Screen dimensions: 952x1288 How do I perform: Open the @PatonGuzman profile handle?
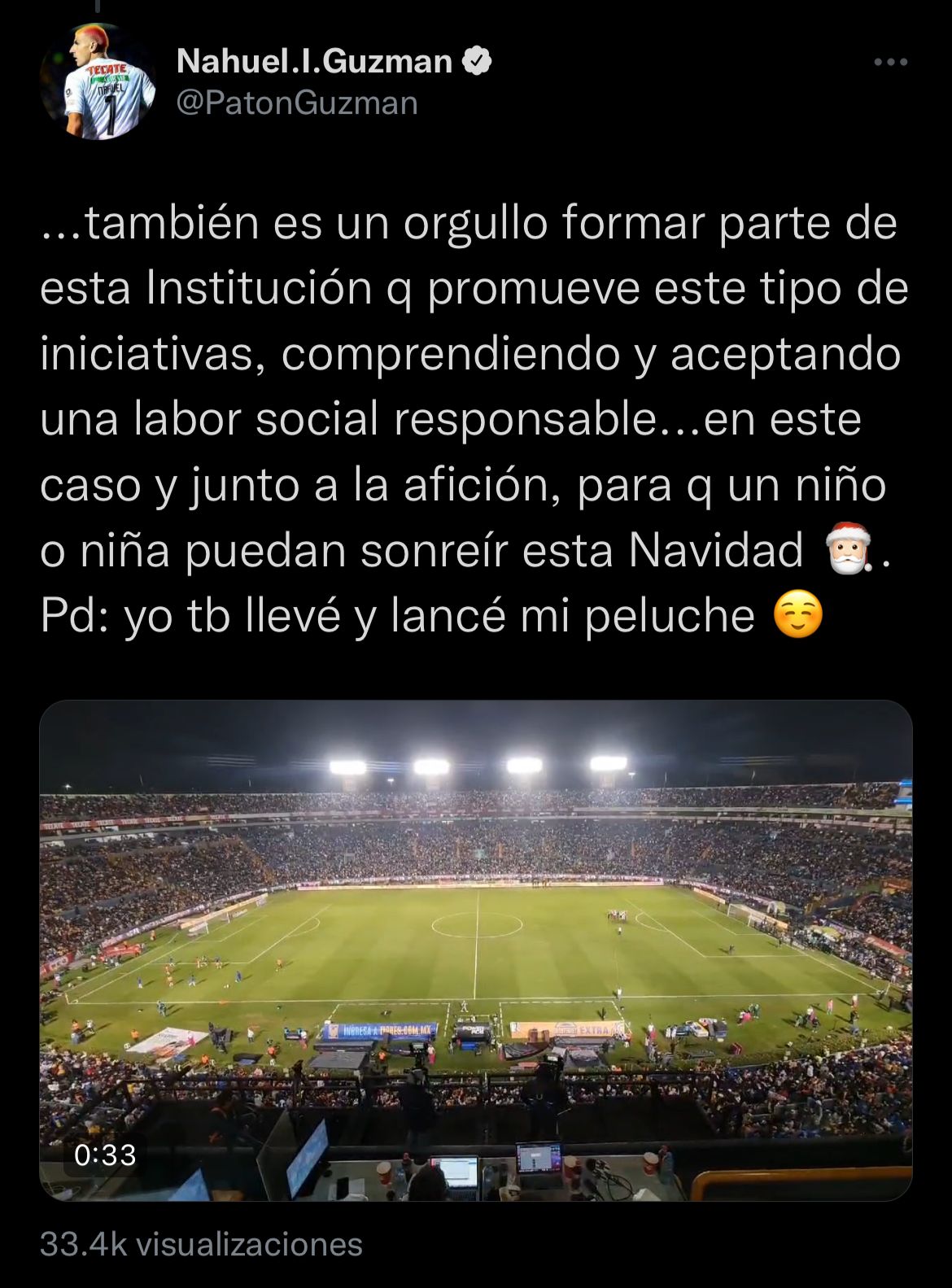click(297, 103)
